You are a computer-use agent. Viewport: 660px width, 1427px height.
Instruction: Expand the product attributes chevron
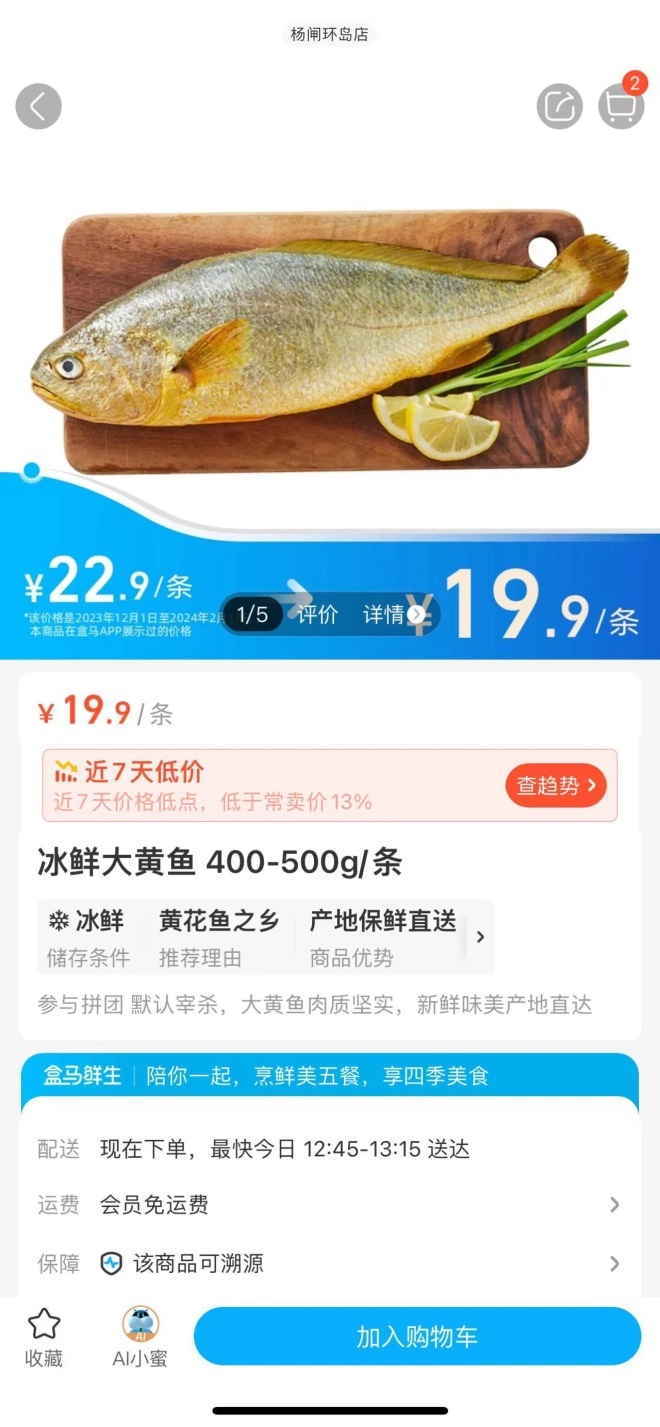coord(480,937)
